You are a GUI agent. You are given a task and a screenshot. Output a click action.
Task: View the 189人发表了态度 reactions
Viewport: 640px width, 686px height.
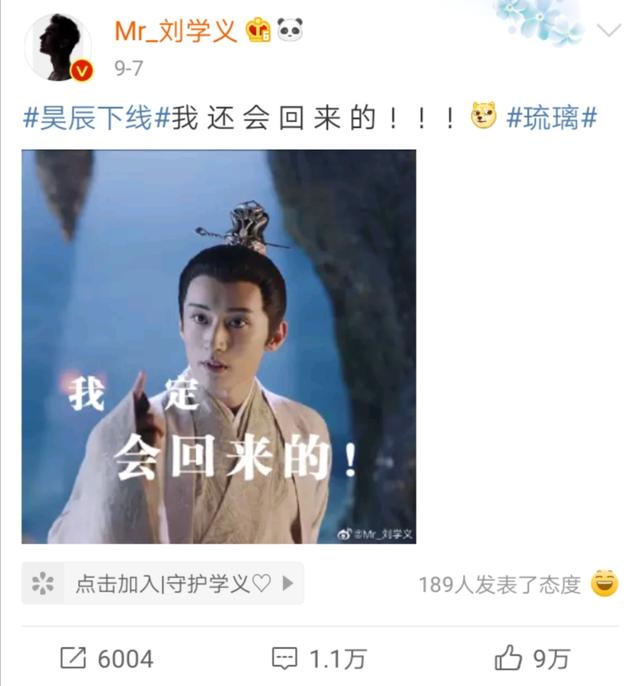tap(499, 584)
